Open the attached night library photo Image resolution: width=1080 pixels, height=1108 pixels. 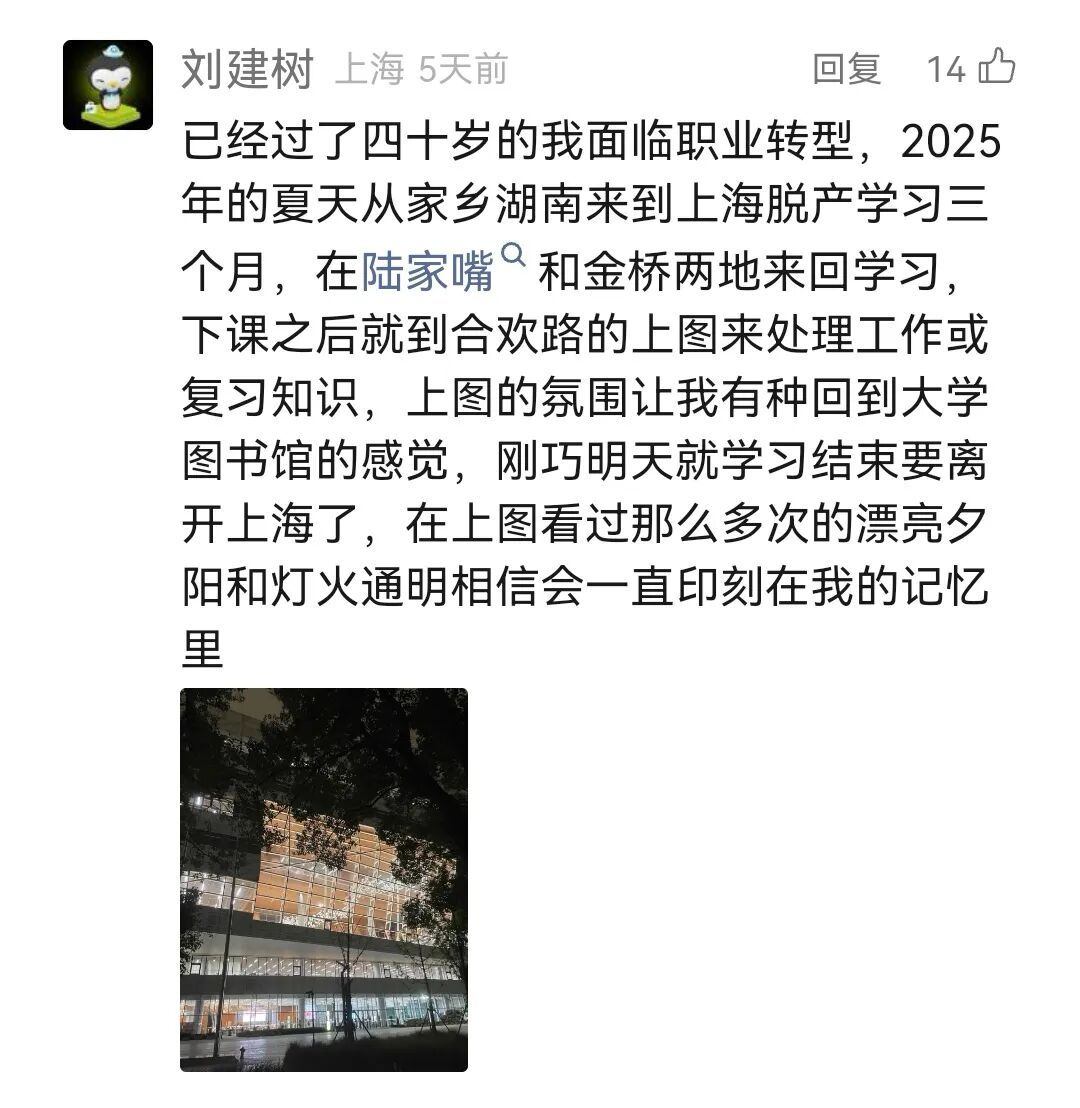tap(324, 879)
